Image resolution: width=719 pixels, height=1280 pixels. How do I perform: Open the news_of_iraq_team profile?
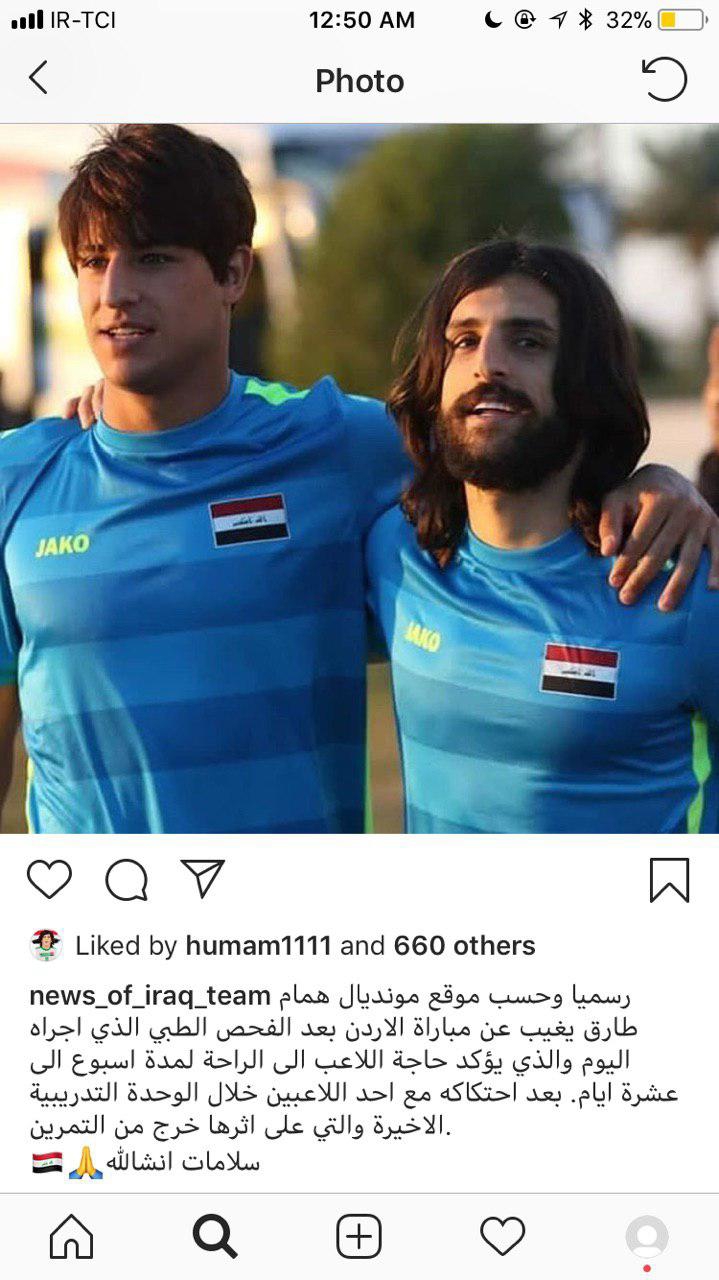tap(150, 996)
